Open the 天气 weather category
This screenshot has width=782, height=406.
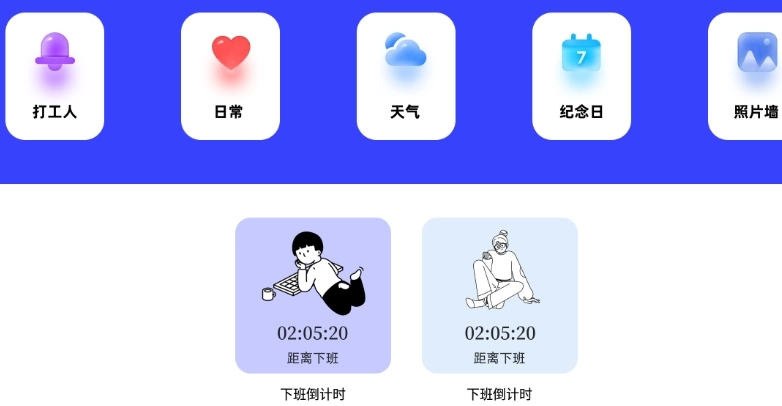[406, 77]
